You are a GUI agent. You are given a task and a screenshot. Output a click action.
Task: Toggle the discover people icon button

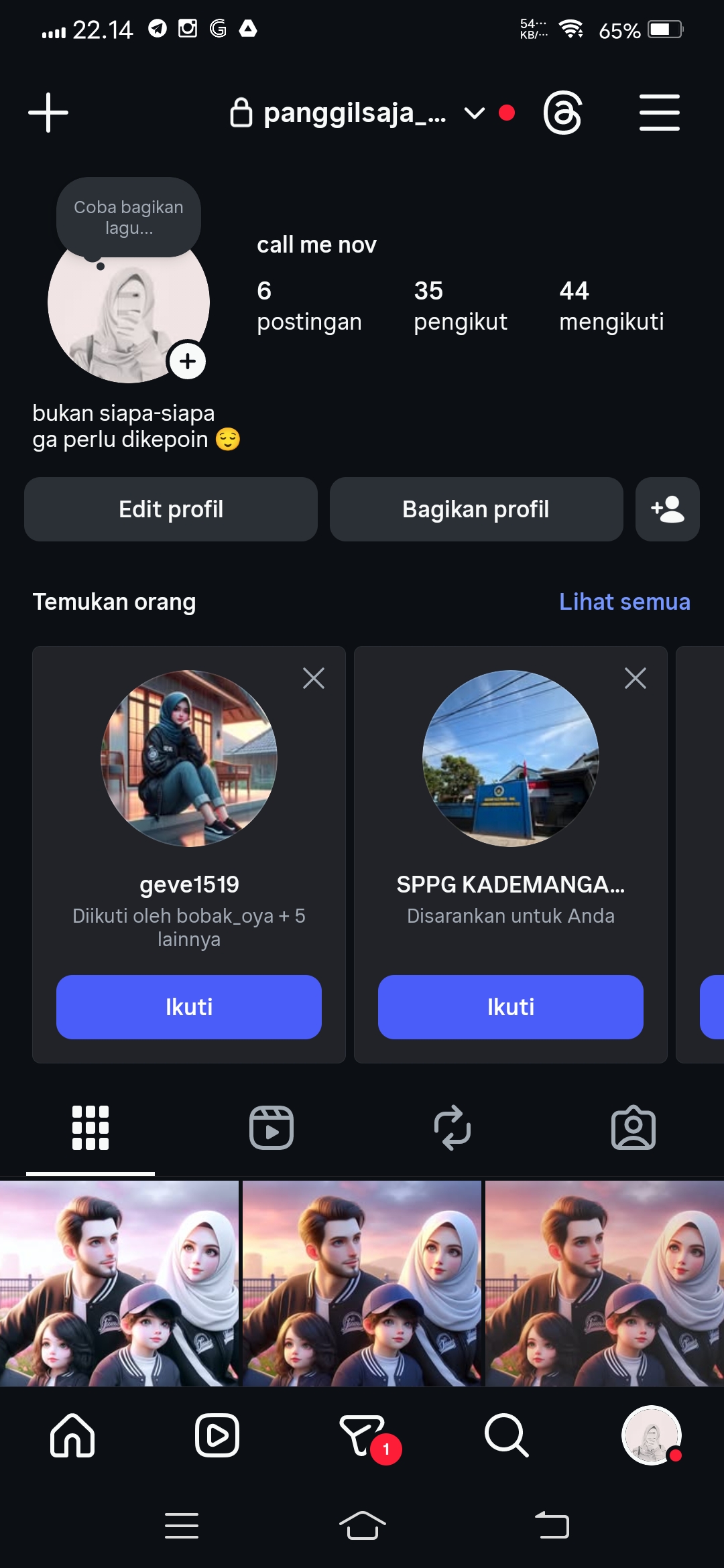coord(668,509)
